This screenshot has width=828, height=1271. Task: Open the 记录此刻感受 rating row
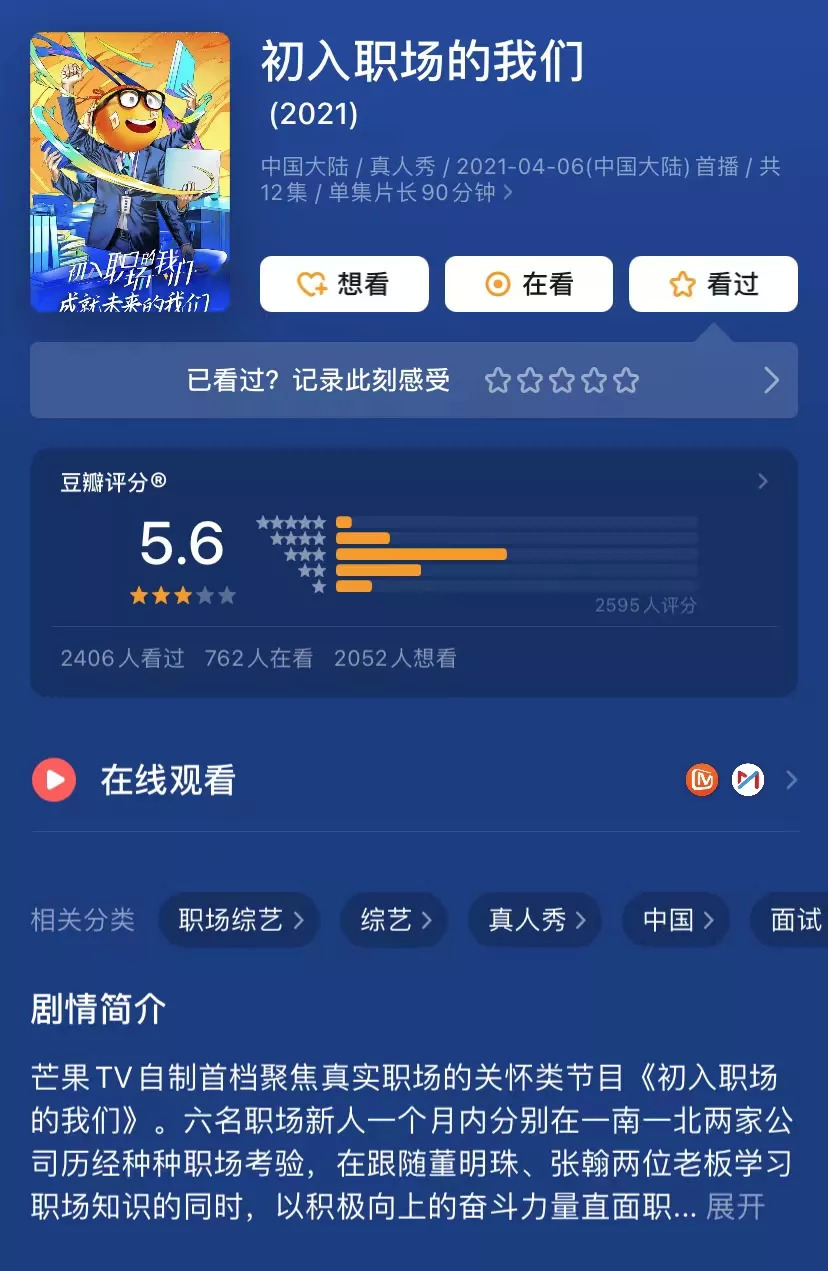tap(413, 380)
